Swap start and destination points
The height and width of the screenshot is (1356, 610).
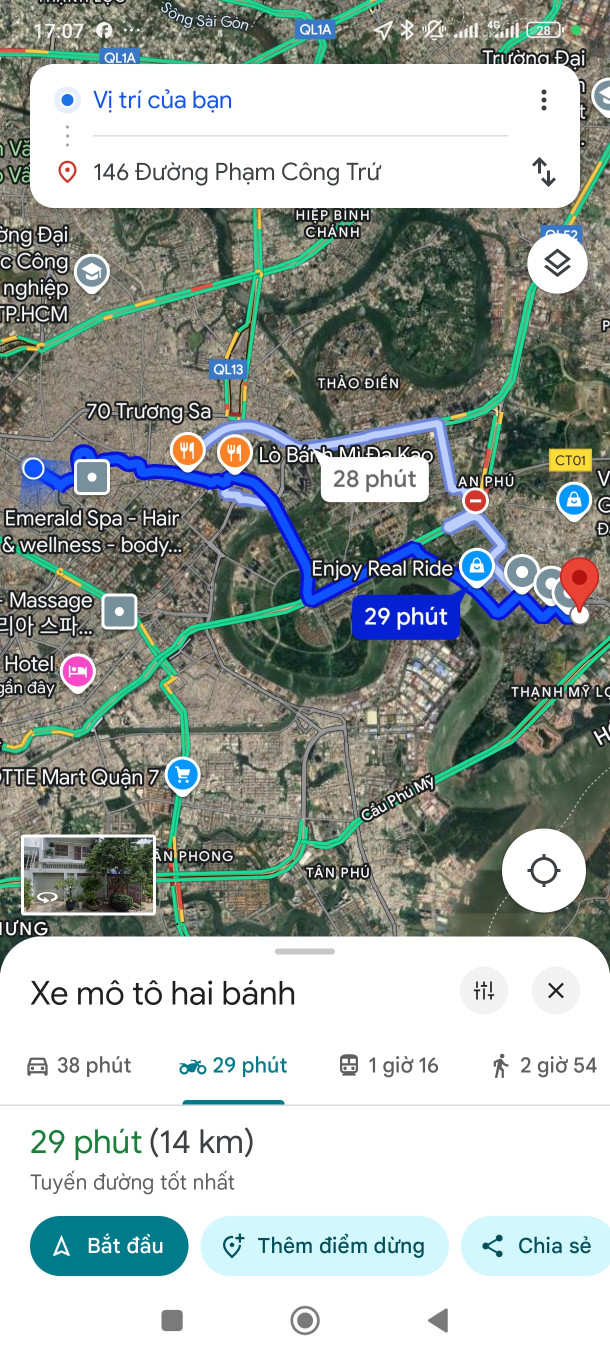543,172
